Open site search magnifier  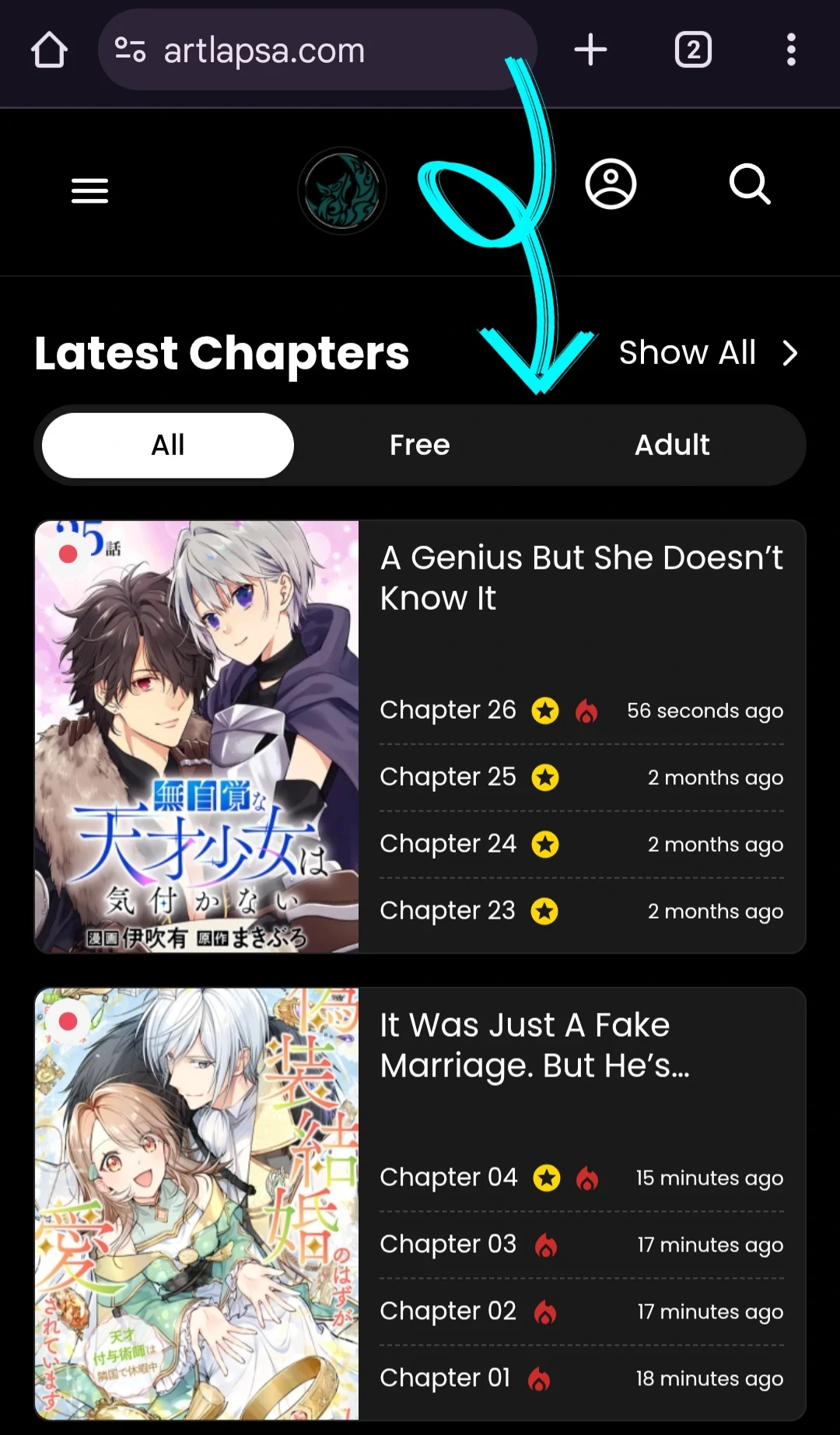pos(750,184)
